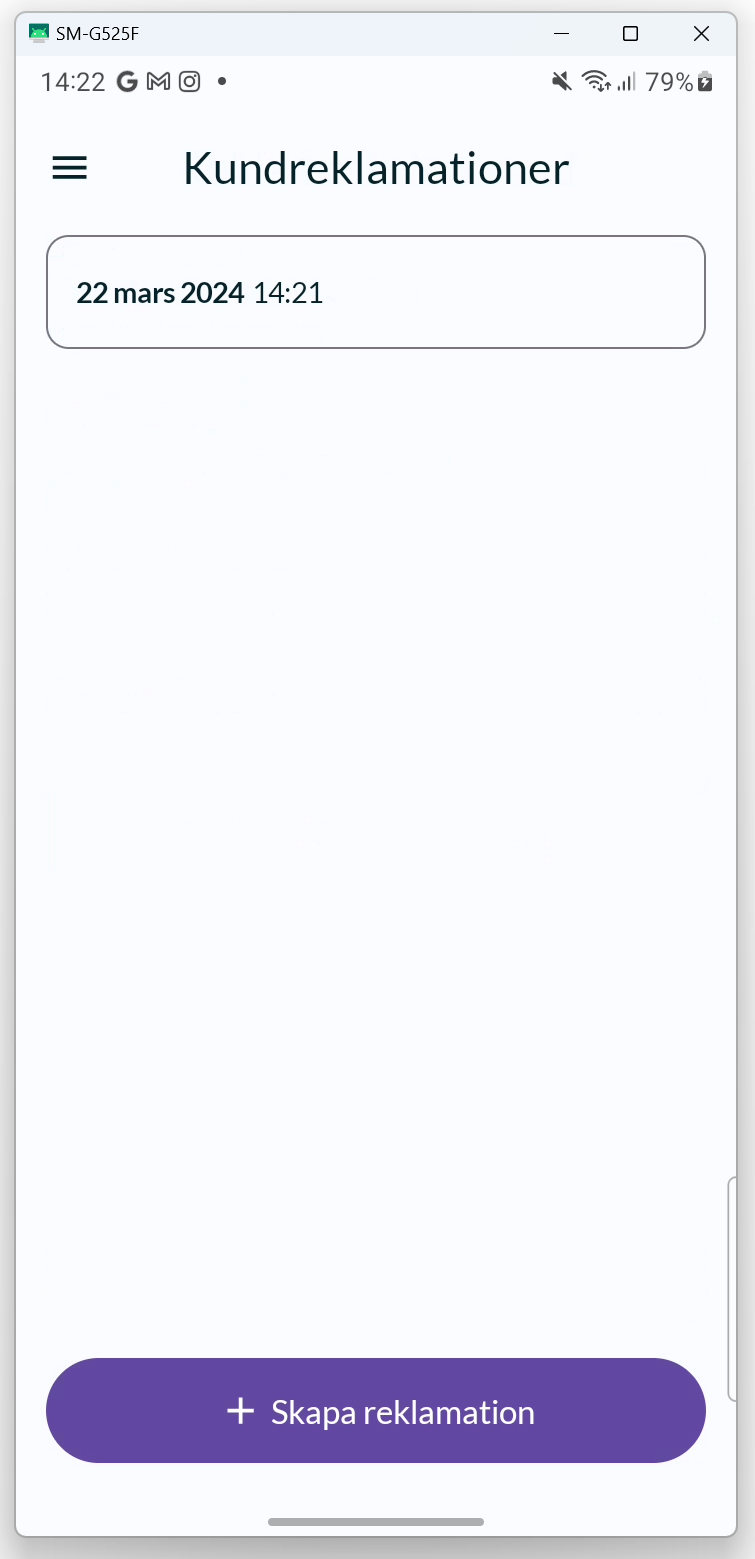The width and height of the screenshot is (755, 1559).
Task: Close the SM-G525F mirror window
Action: (x=701, y=34)
